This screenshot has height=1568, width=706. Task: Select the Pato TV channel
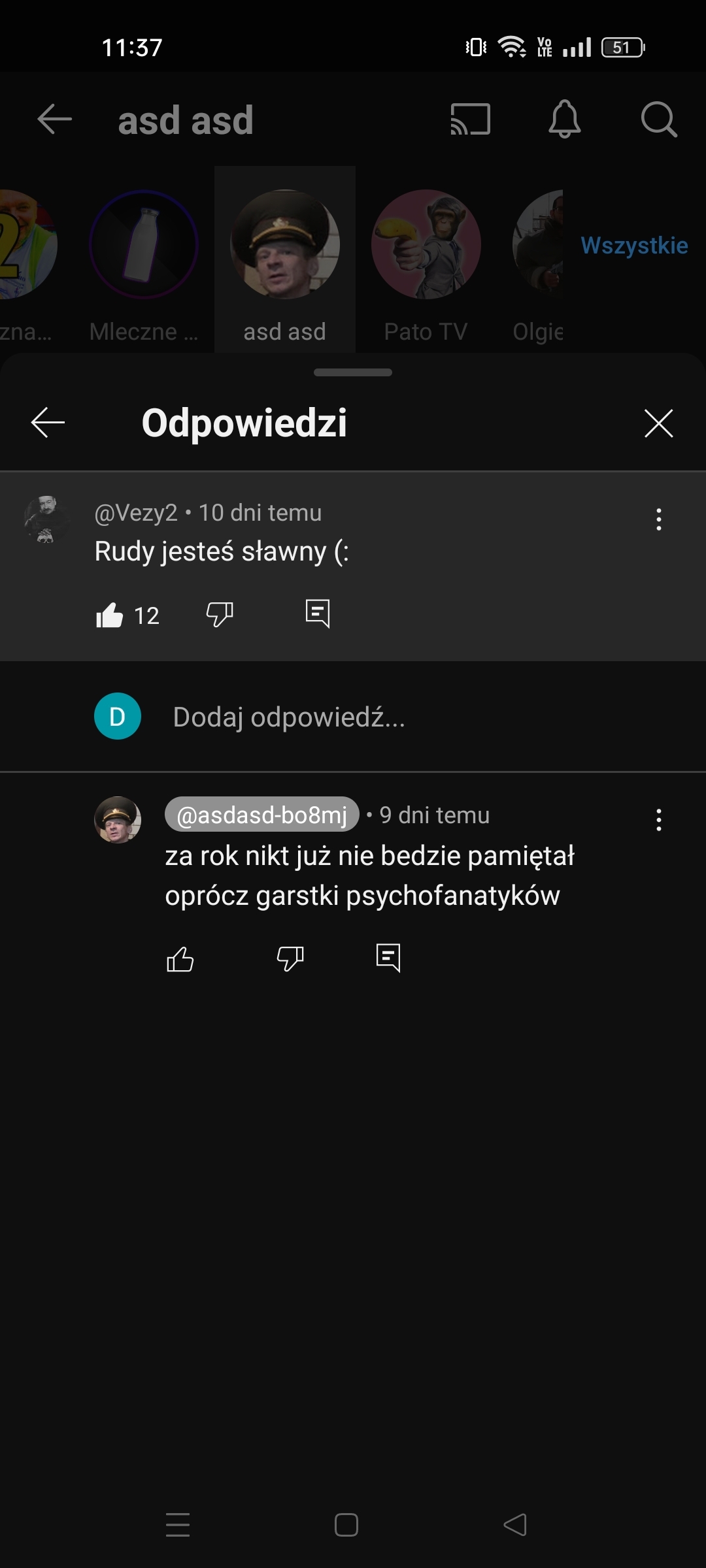pyautogui.click(x=426, y=261)
